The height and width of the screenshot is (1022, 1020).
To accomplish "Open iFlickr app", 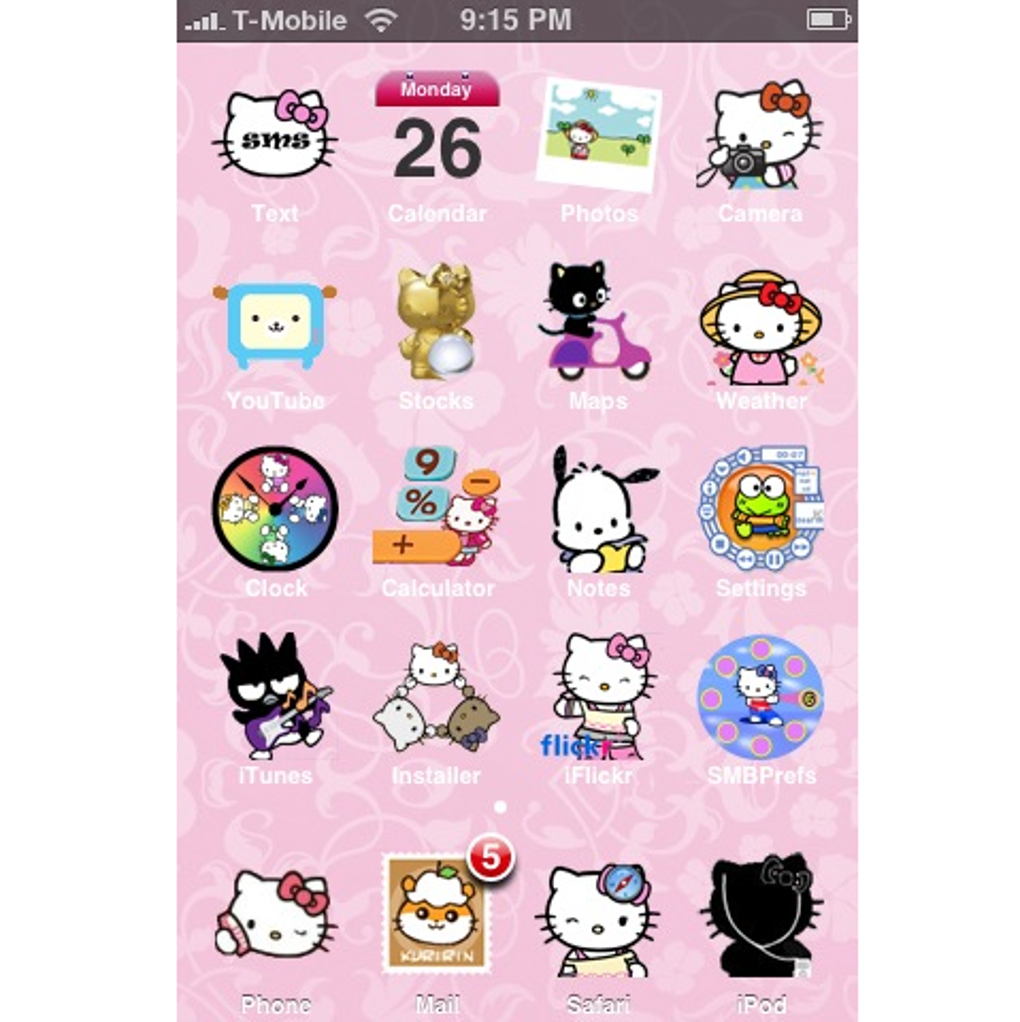I will coord(600,696).
